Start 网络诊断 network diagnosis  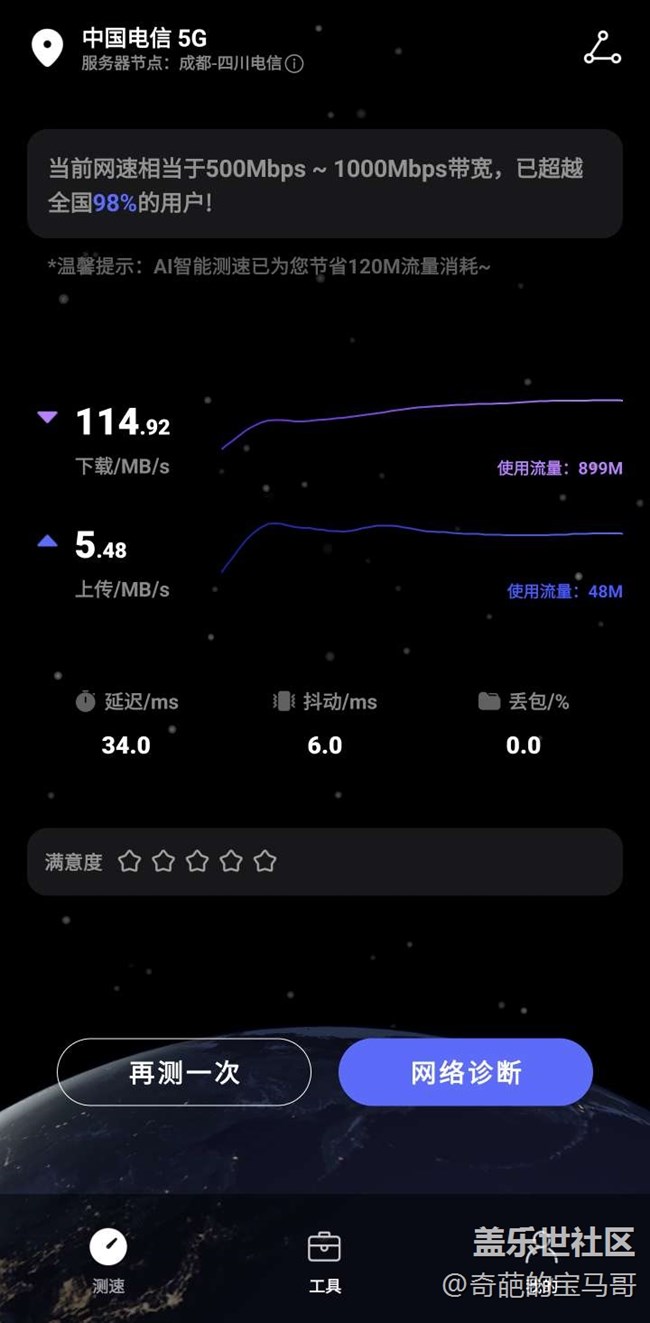click(466, 1072)
